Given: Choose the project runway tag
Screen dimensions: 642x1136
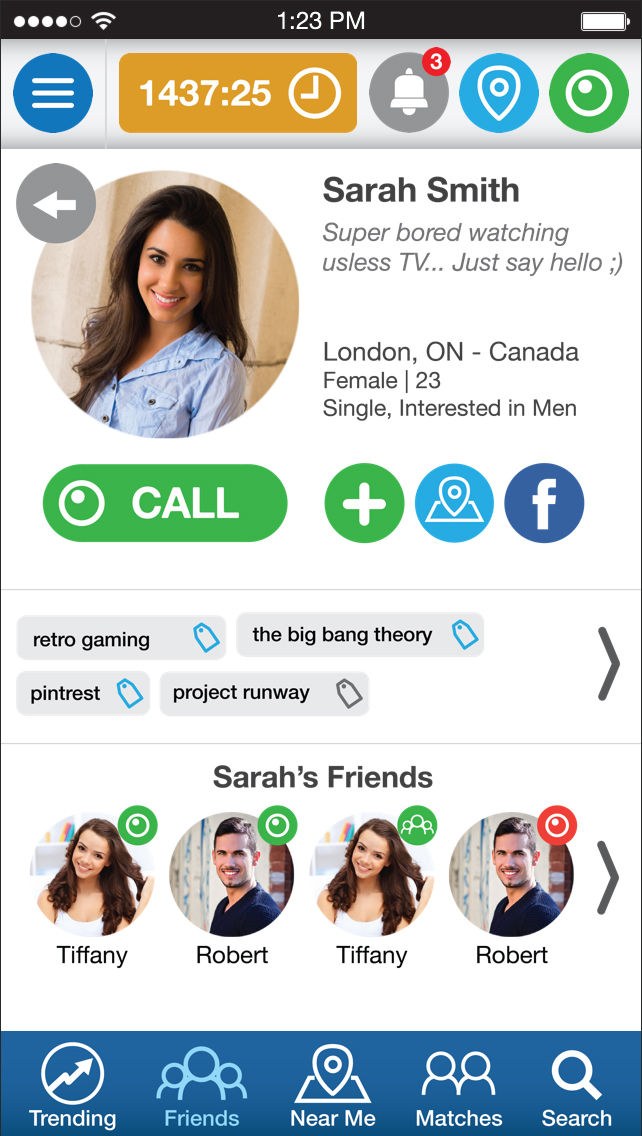Looking at the screenshot, I should tap(264, 693).
